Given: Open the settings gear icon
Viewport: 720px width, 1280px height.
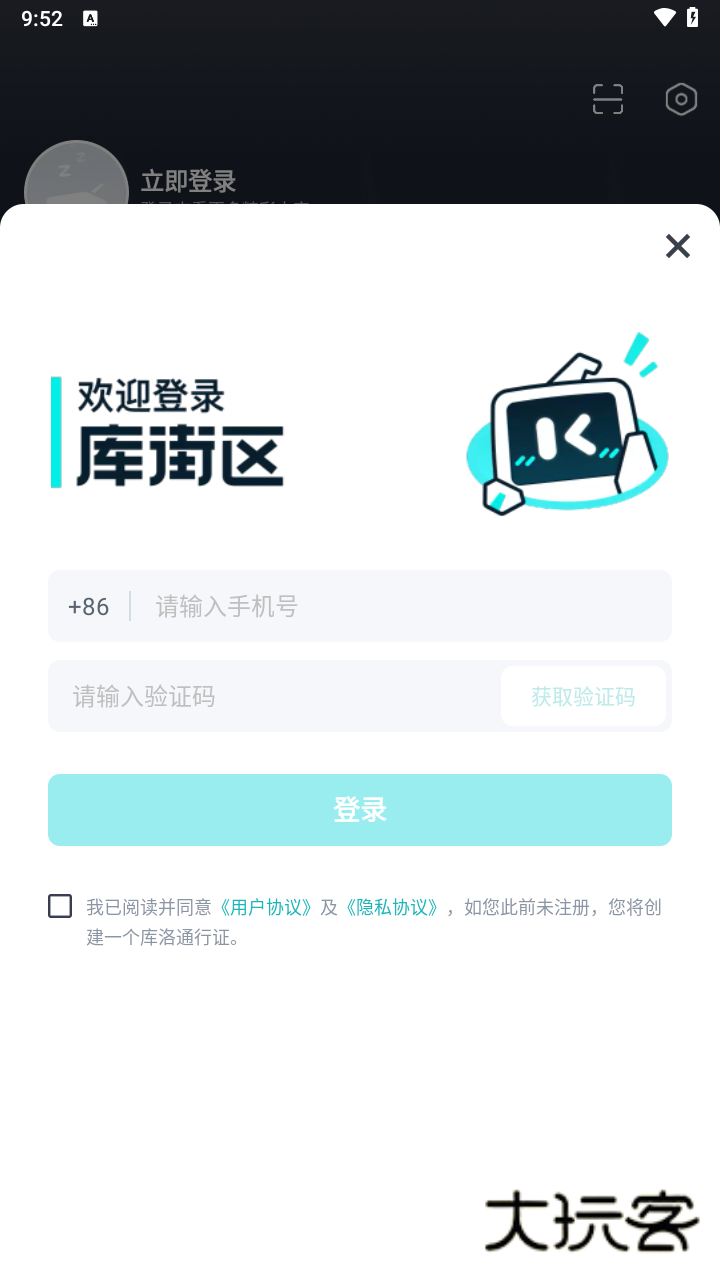Looking at the screenshot, I should [680, 99].
